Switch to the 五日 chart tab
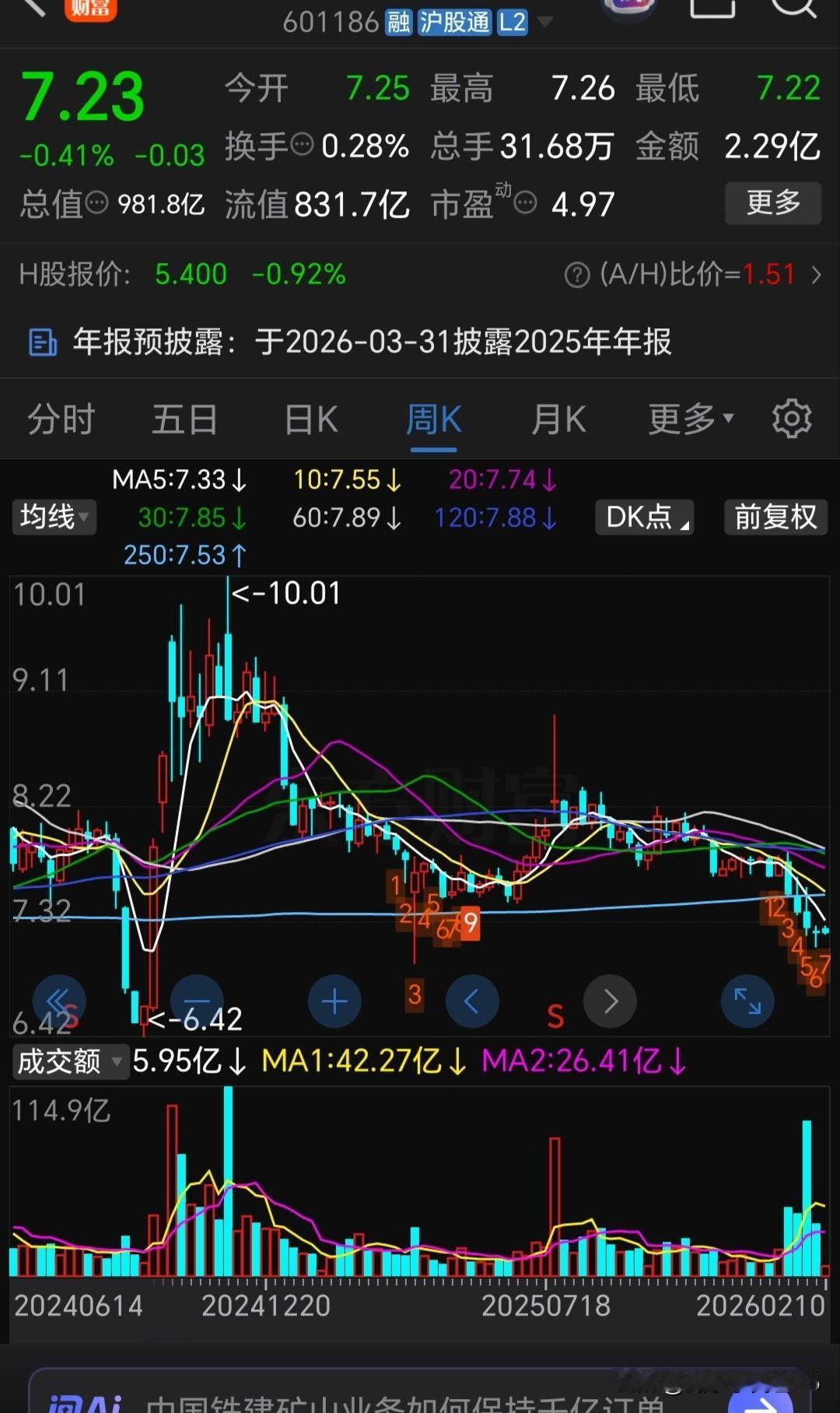The width and height of the screenshot is (840, 1413). 184,419
